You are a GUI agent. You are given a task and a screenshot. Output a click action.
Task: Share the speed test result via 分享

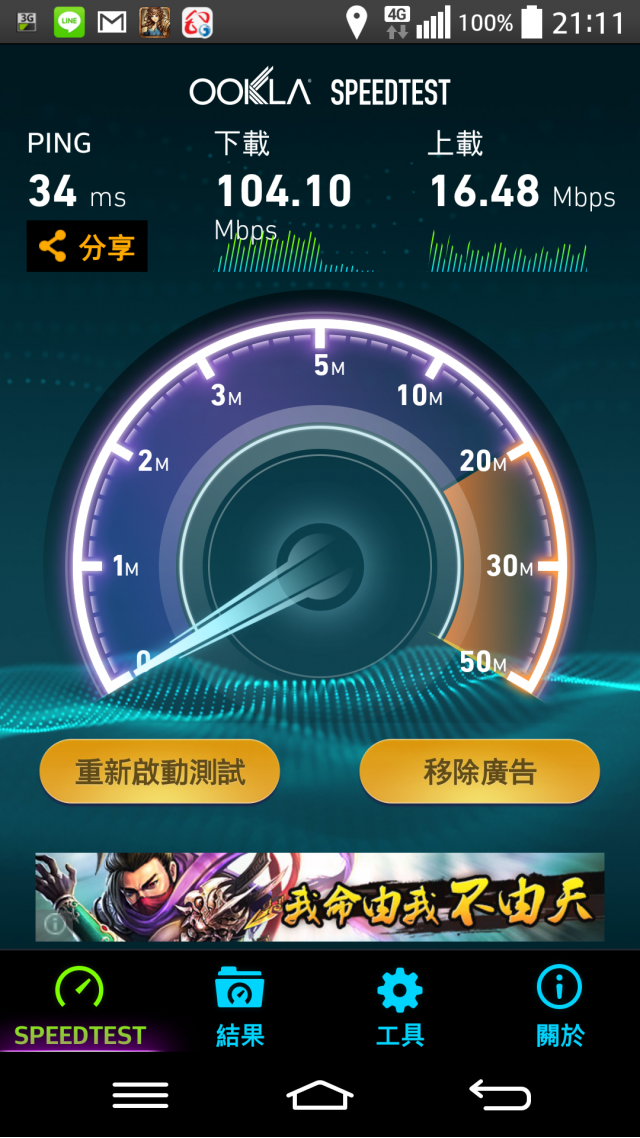click(87, 246)
